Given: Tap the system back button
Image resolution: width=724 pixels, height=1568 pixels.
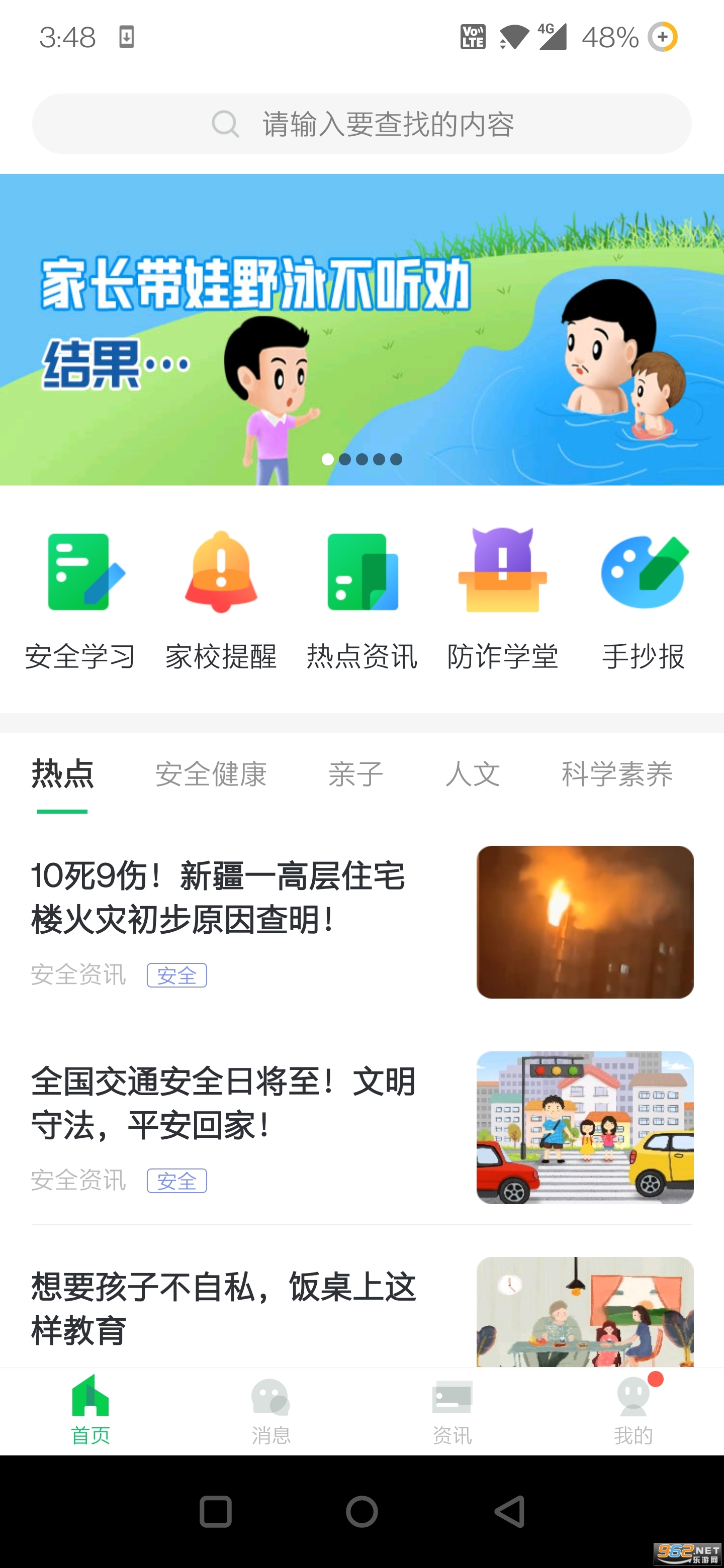Looking at the screenshot, I should click(x=509, y=1511).
